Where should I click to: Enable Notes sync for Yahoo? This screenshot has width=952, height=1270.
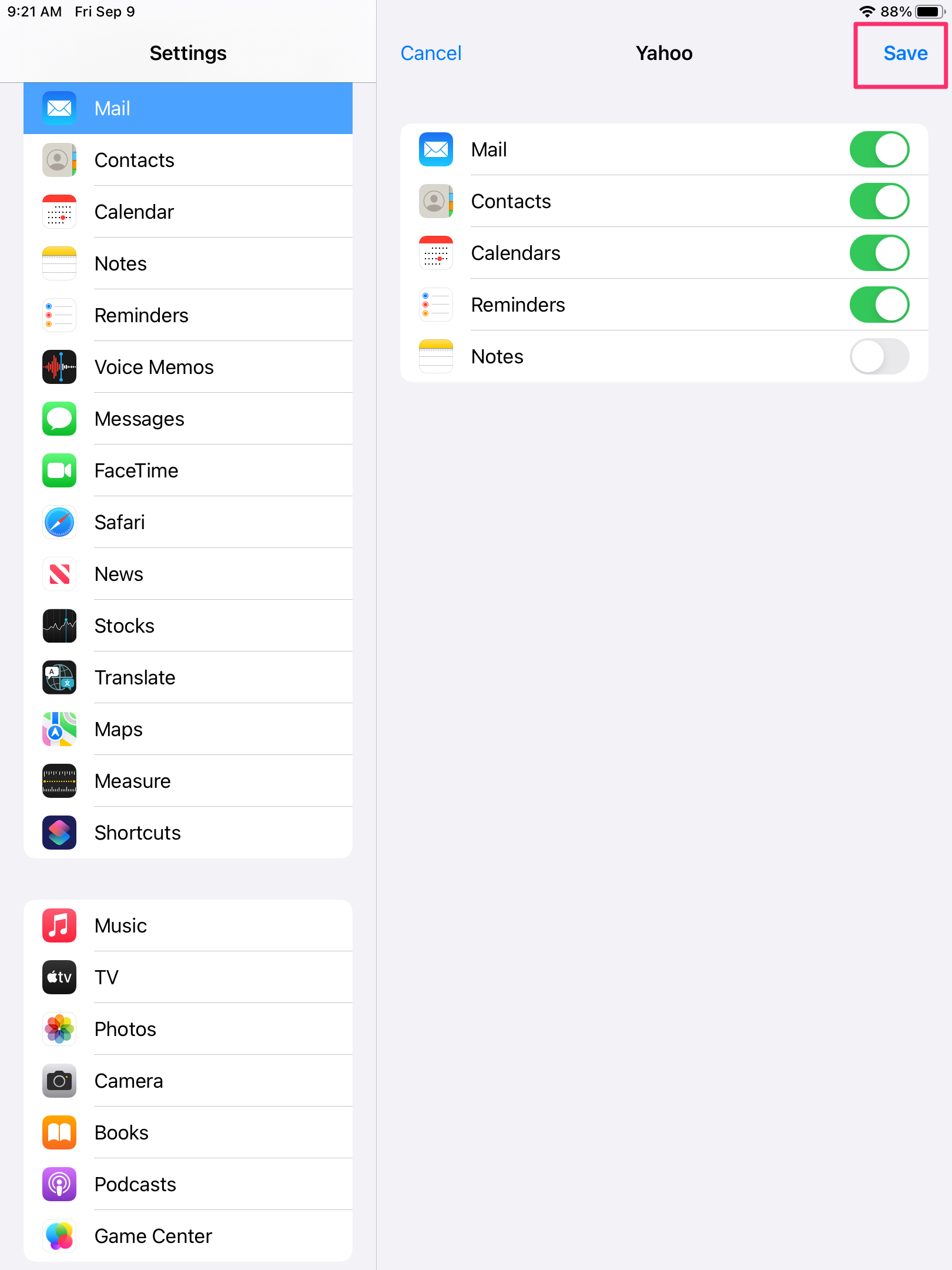[879, 356]
